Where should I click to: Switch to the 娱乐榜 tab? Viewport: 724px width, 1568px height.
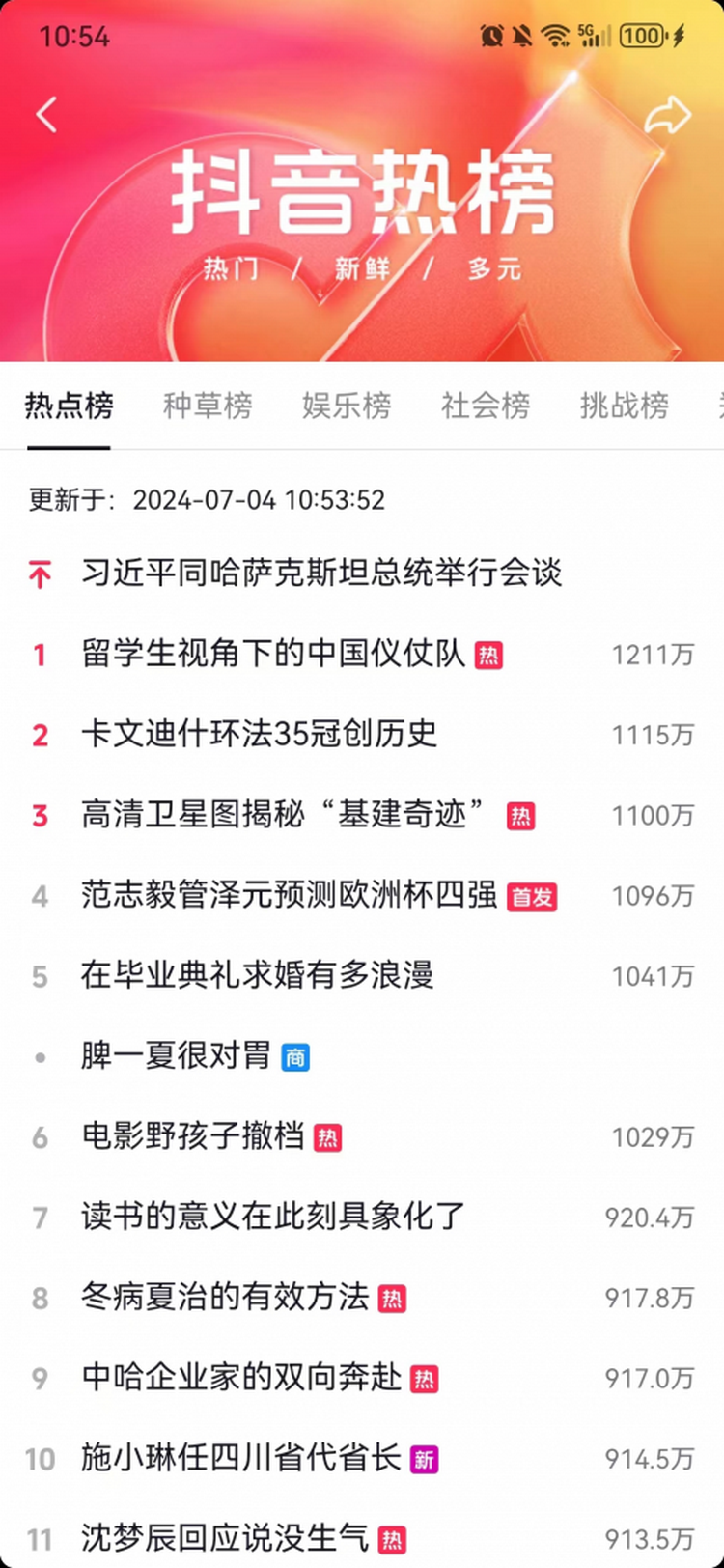pyautogui.click(x=347, y=406)
